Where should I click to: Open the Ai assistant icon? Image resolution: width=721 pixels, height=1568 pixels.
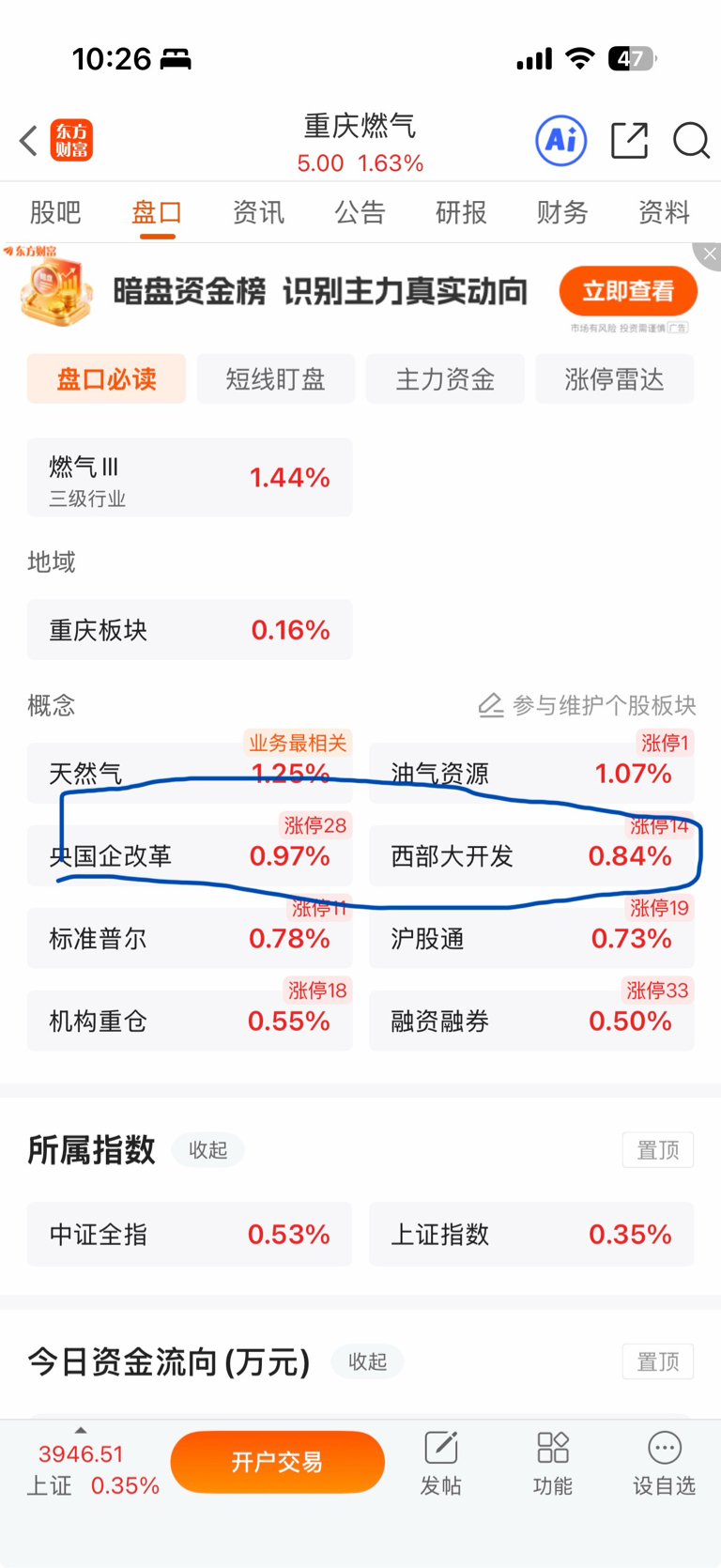click(x=561, y=141)
